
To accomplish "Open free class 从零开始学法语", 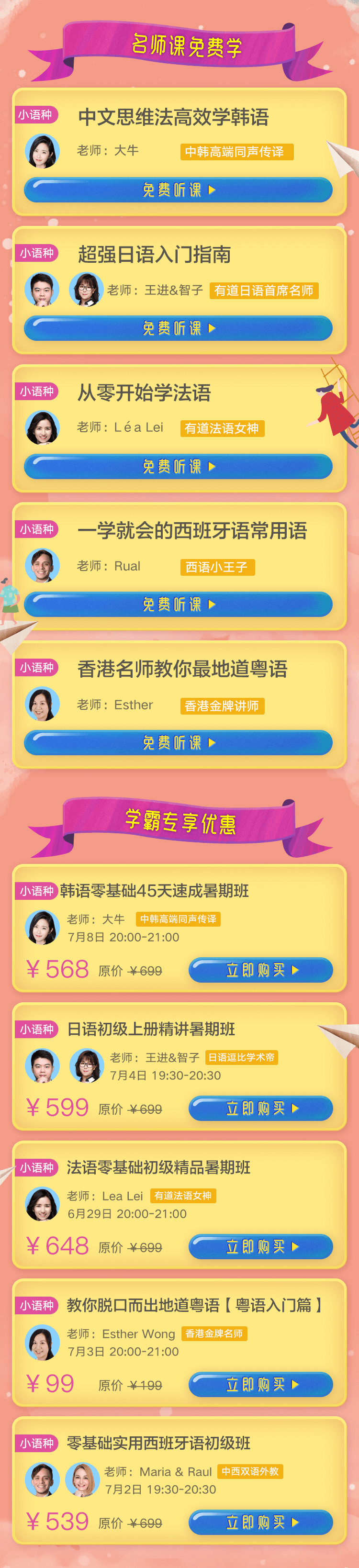I will [x=178, y=466].
